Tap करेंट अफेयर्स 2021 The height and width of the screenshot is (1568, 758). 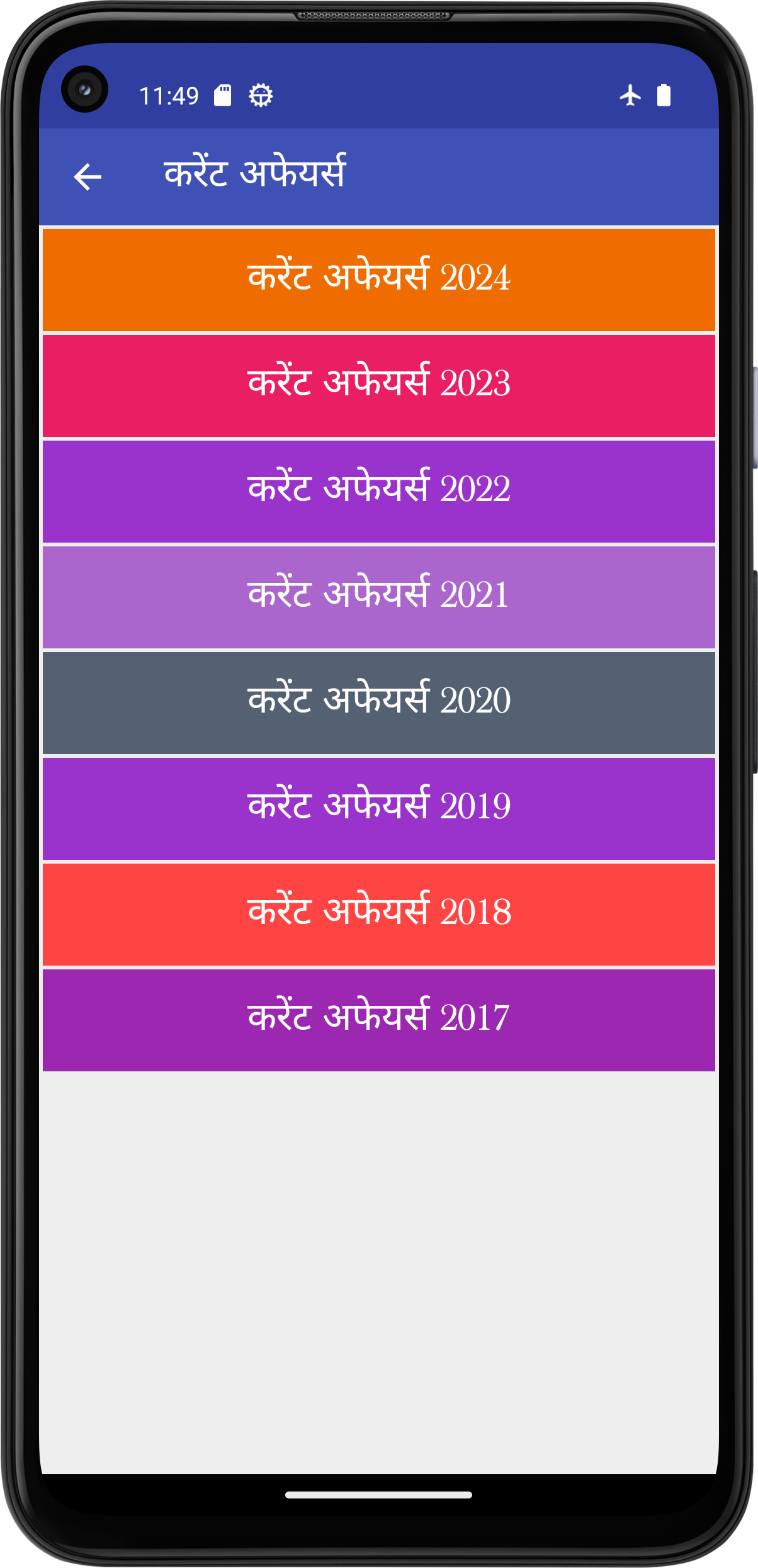coord(379,597)
